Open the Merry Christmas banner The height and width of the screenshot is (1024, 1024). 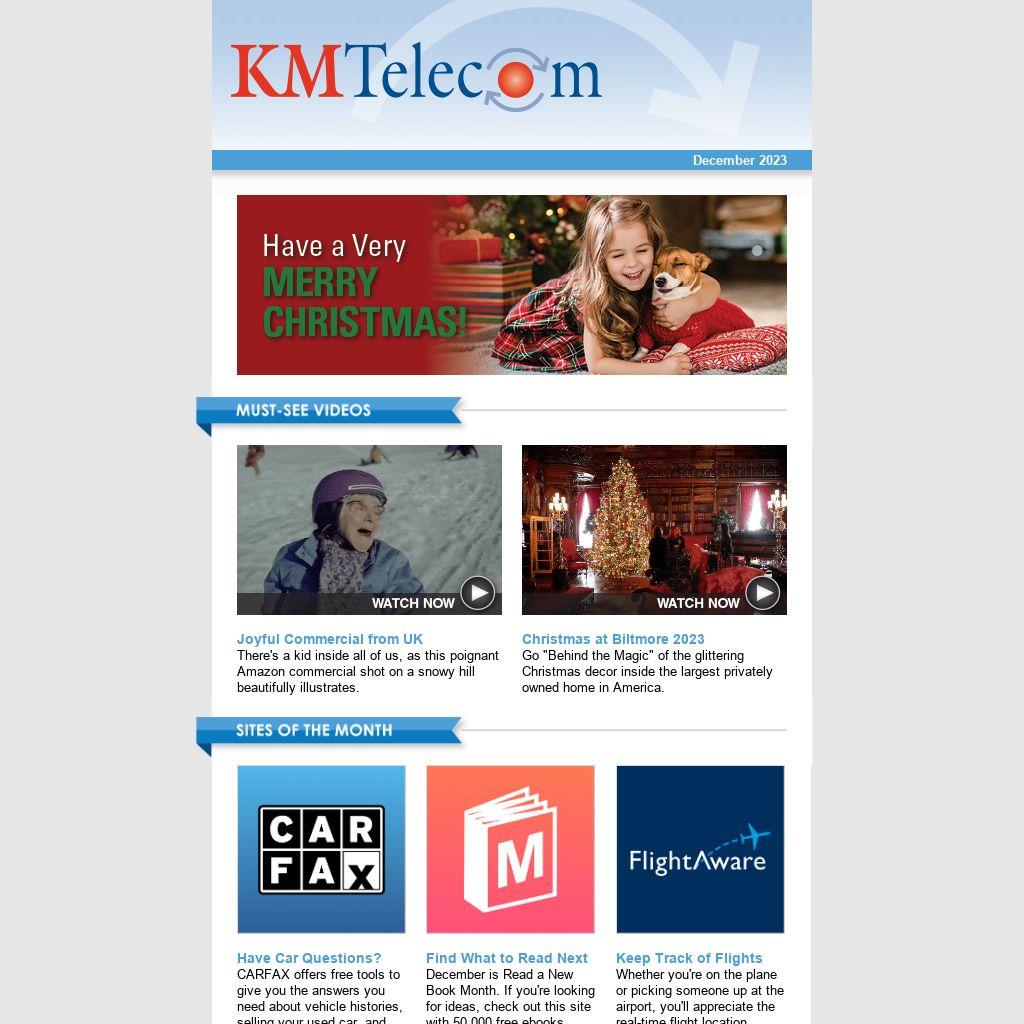(x=511, y=285)
